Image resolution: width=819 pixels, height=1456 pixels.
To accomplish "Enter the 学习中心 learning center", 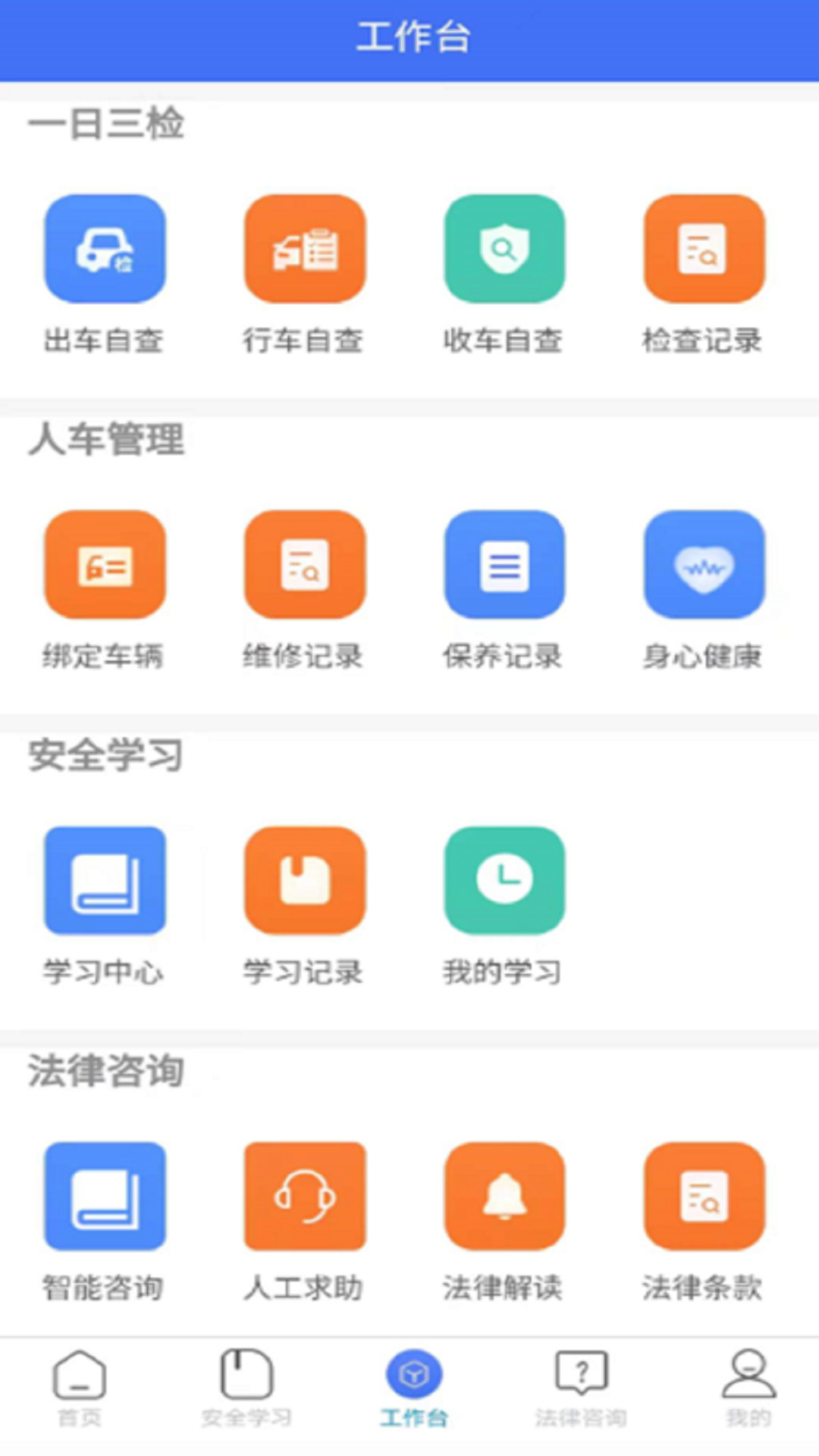I will point(105,880).
